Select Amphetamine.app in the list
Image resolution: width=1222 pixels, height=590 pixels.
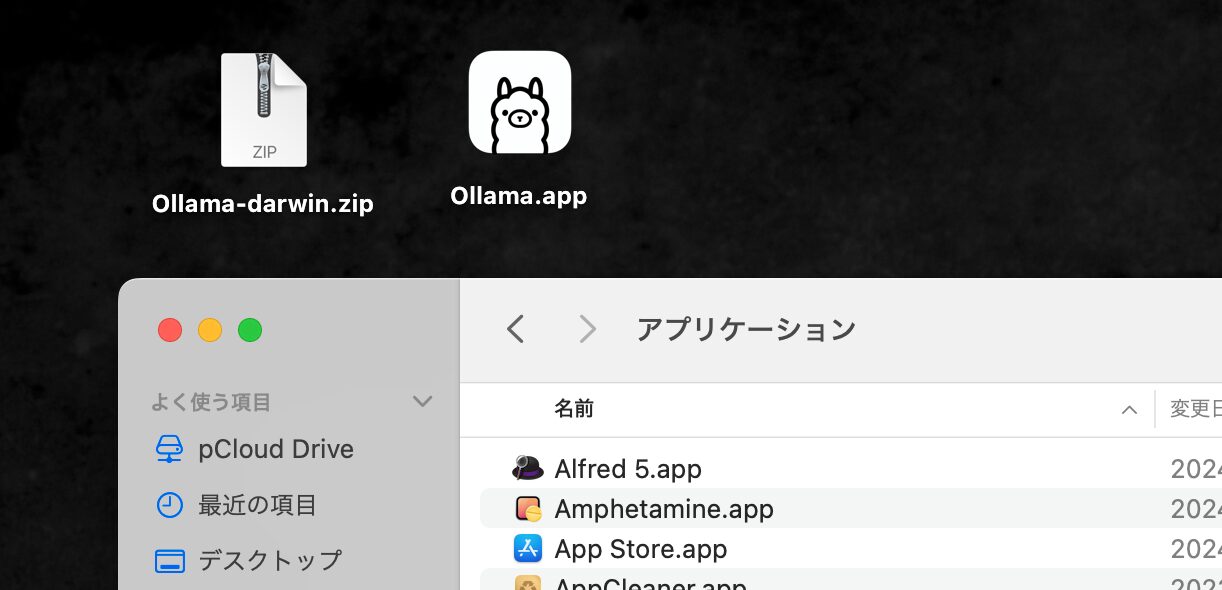tap(663, 508)
